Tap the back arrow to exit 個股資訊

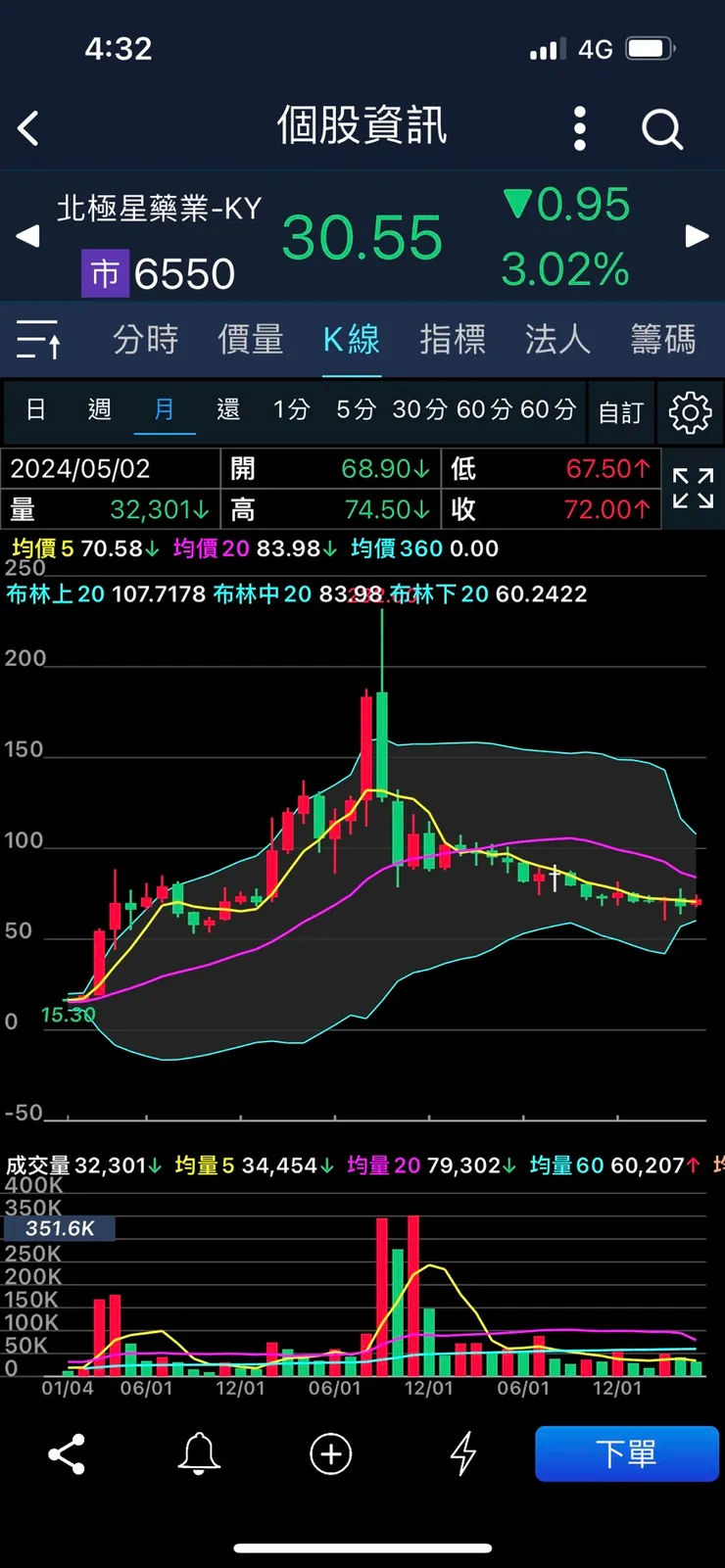[28, 127]
